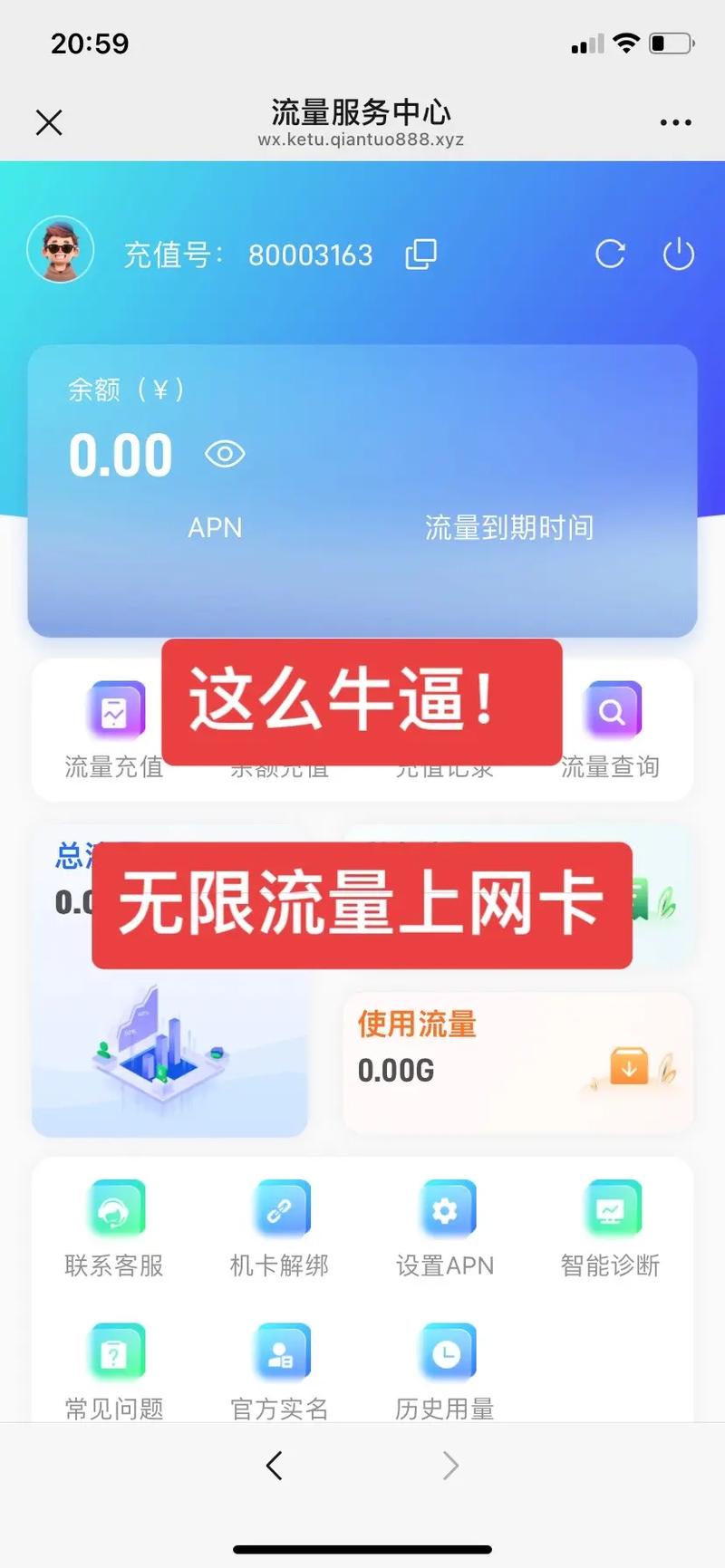Viewport: 725px width, 1568px height.
Task: Toggle balance visibility with the eye icon
Action: [225, 454]
